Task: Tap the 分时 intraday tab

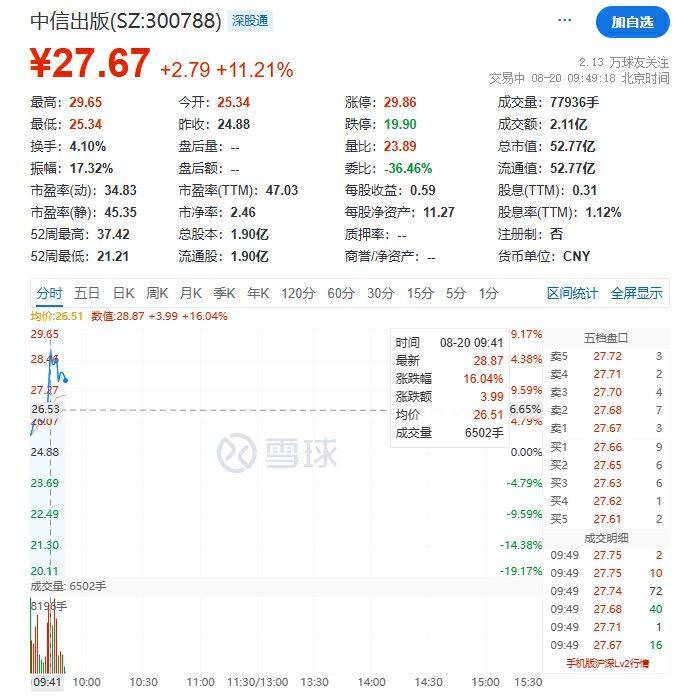Action: click(49, 293)
